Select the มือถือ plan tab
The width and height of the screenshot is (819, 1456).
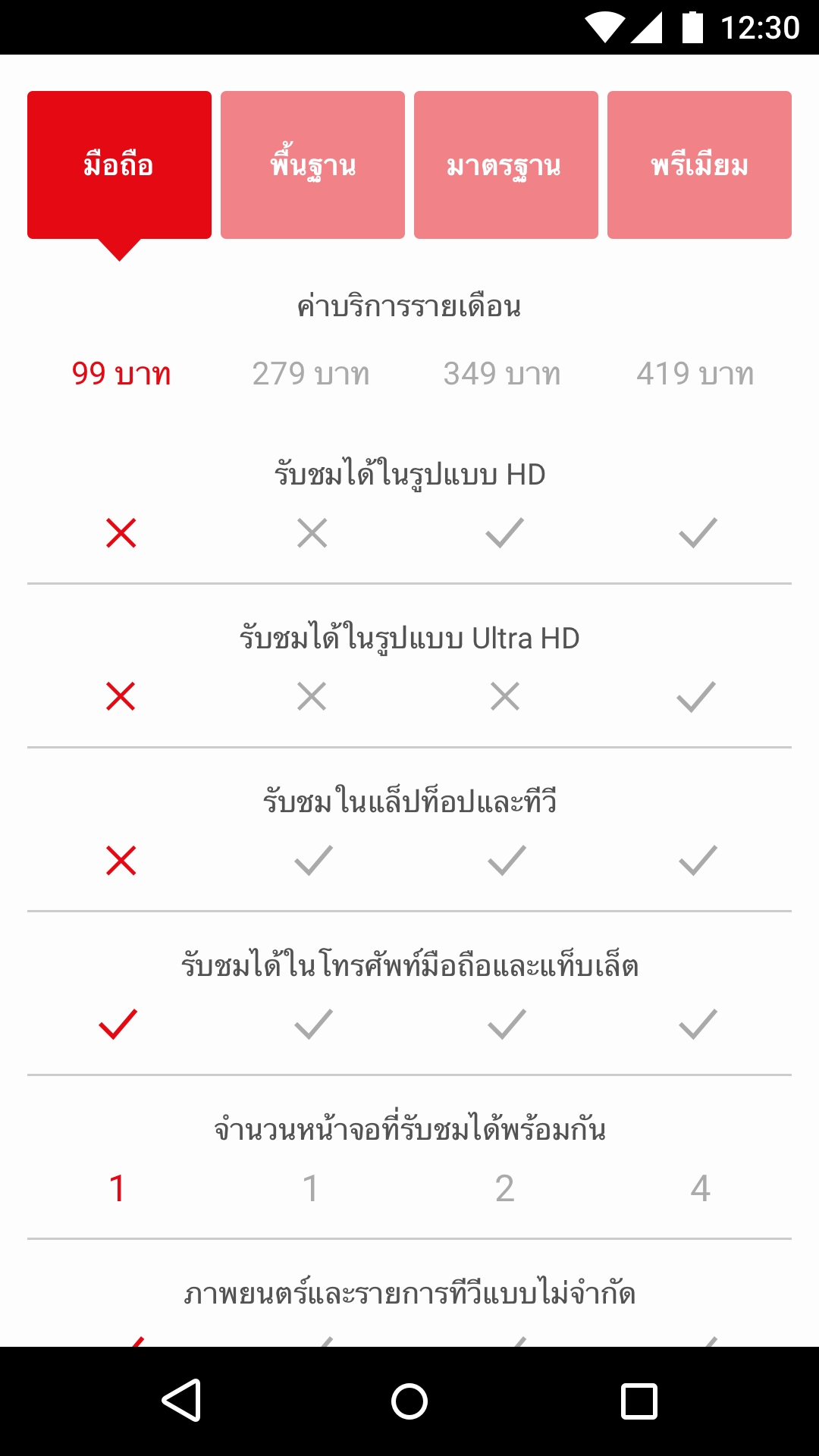point(119,165)
